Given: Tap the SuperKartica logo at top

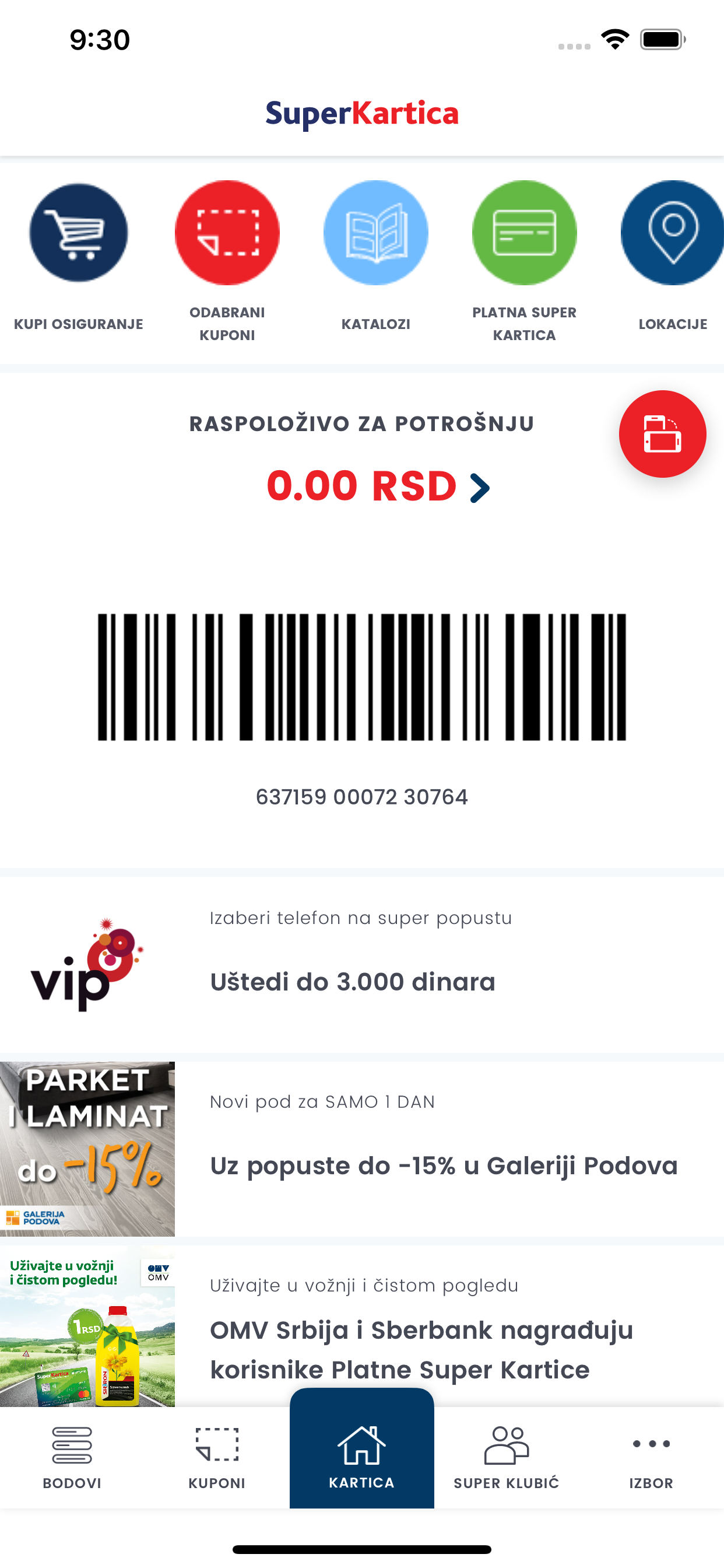Looking at the screenshot, I should (x=362, y=113).
